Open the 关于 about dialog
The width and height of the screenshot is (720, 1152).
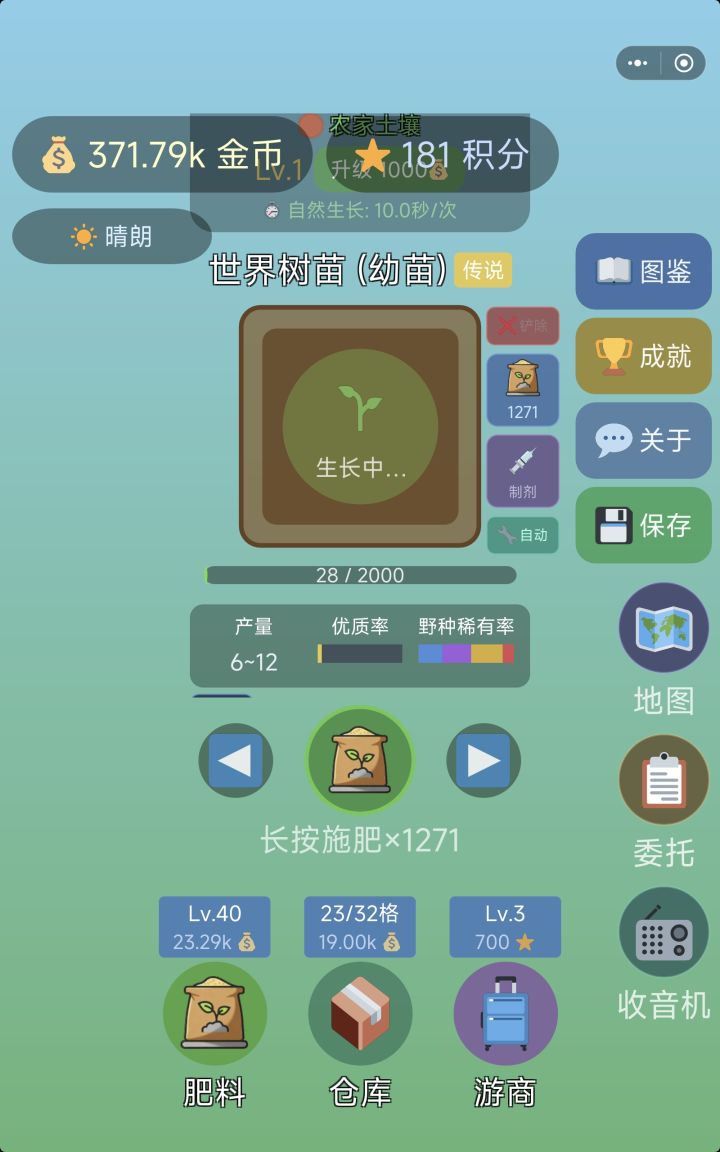(x=643, y=441)
